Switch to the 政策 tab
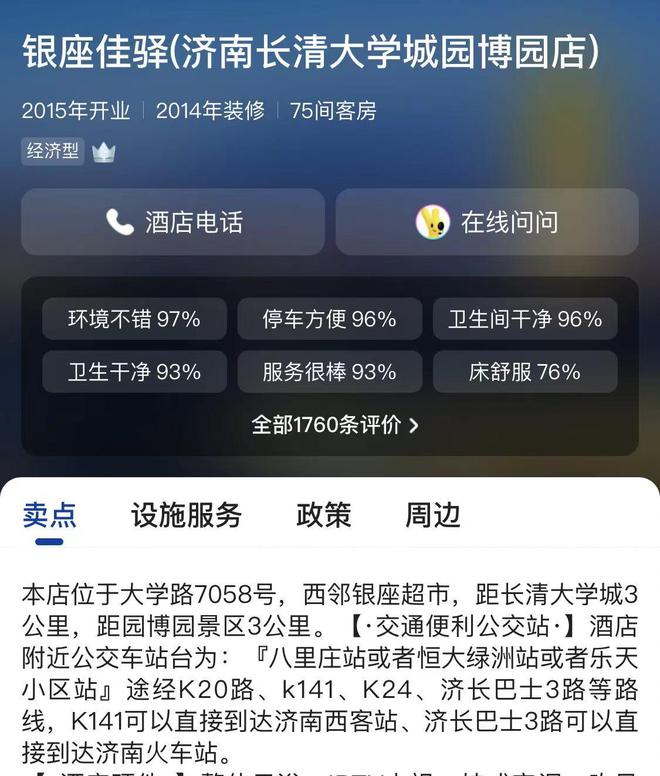 click(324, 515)
